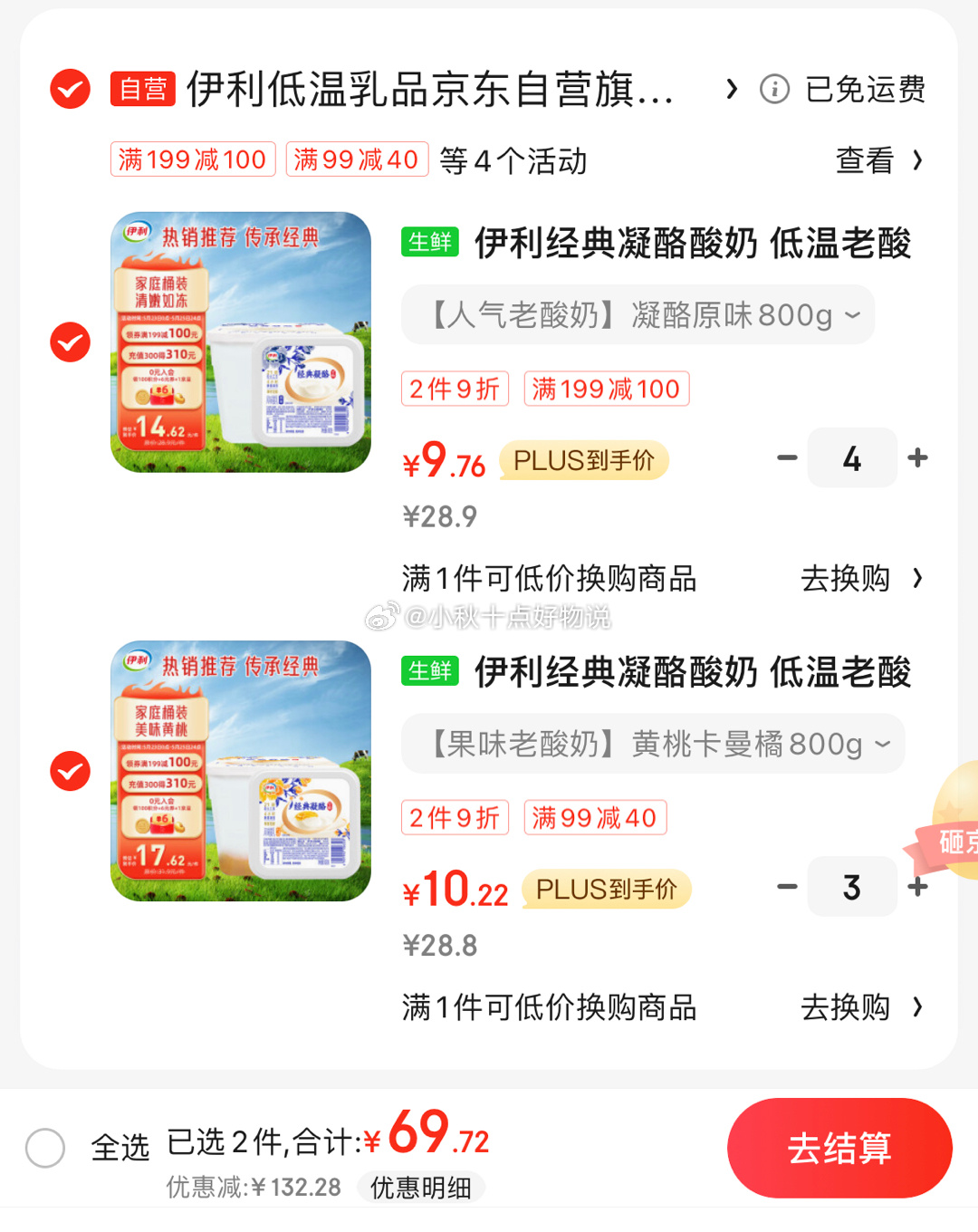The height and width of the screenshot is (1232, 978).
Task: 打开伊利低温乳品京东自营旗舰店
Action: click(426, 91)
